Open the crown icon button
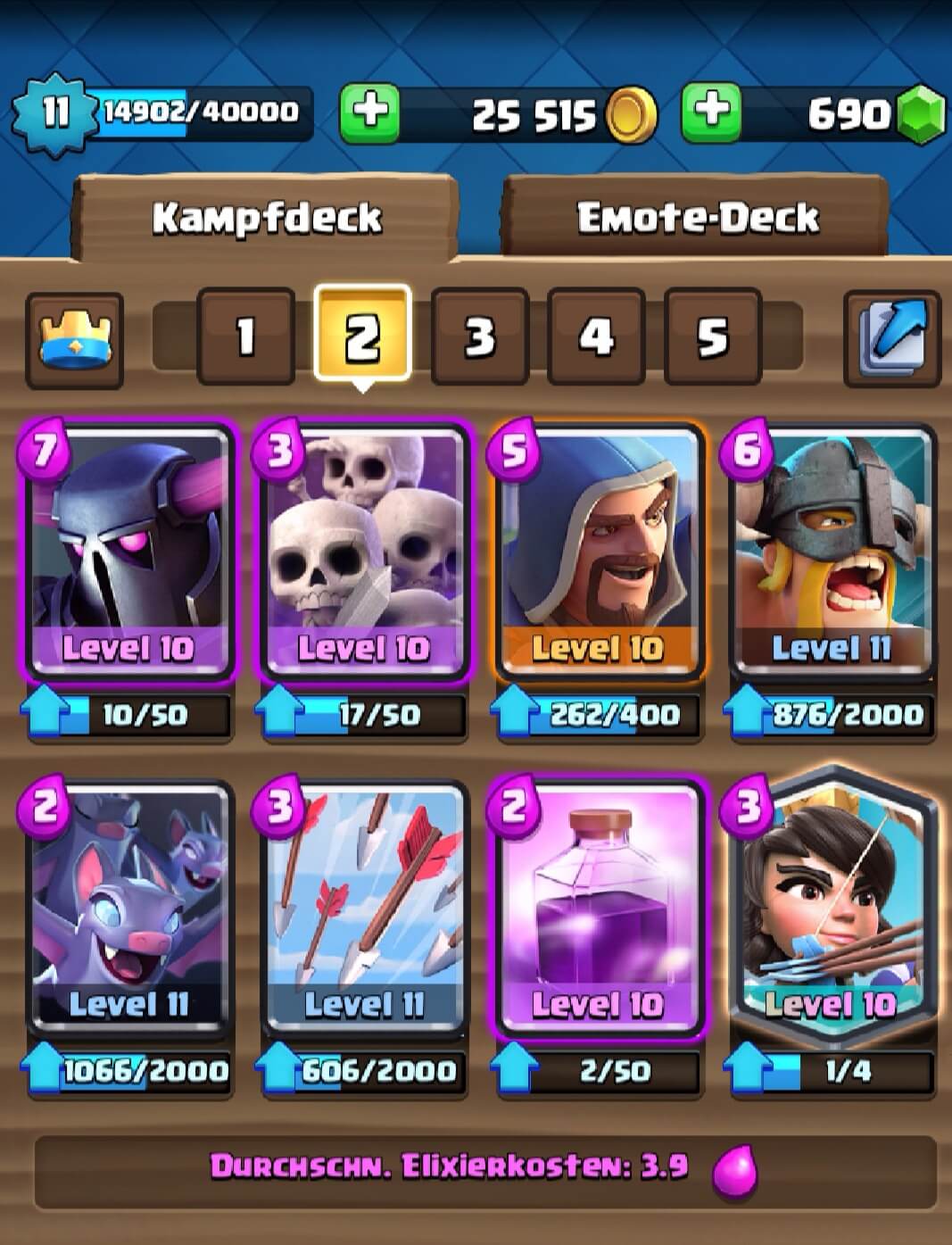 click(75, 339)
